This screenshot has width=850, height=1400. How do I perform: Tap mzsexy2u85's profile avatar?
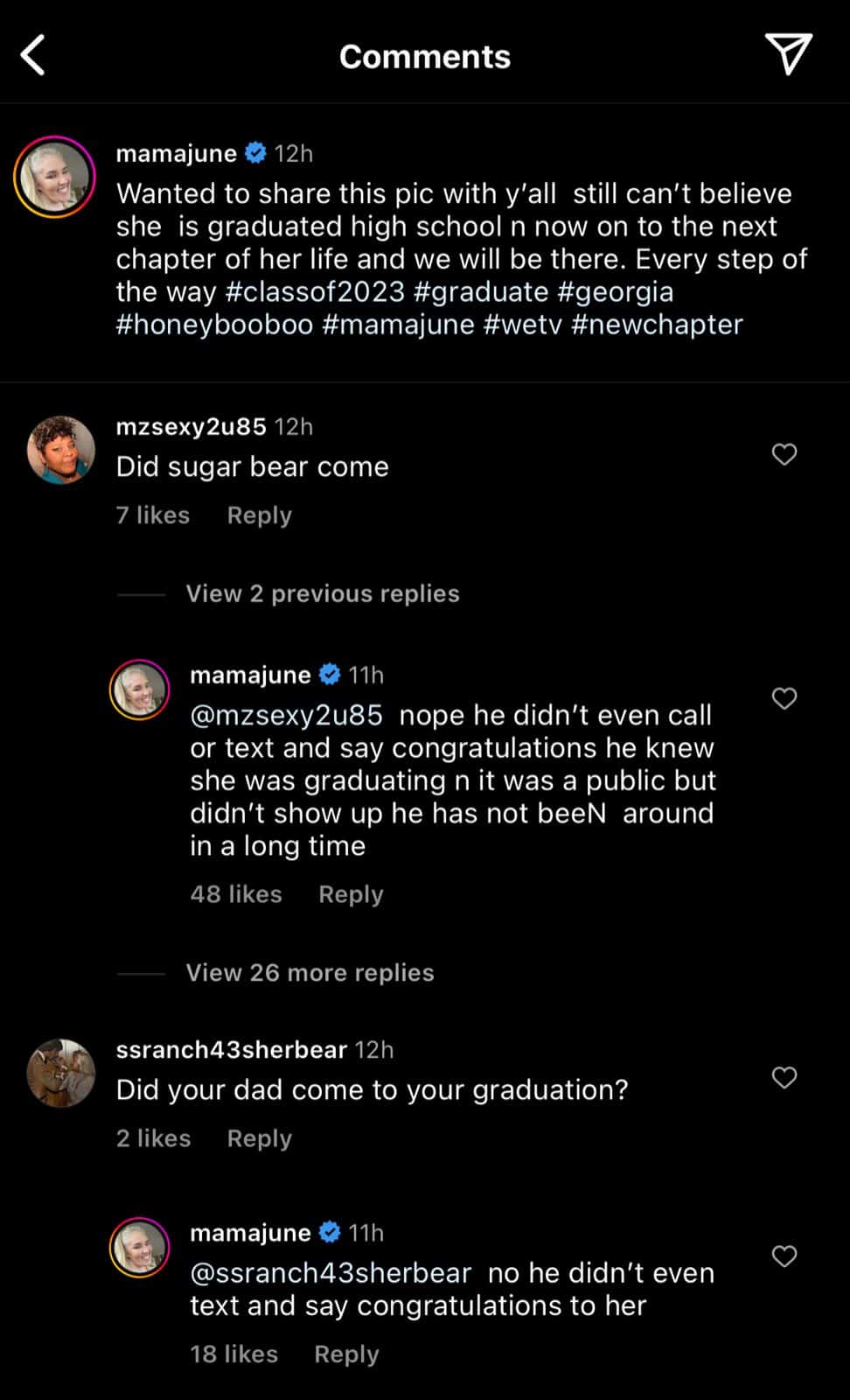tap(61, 449)
